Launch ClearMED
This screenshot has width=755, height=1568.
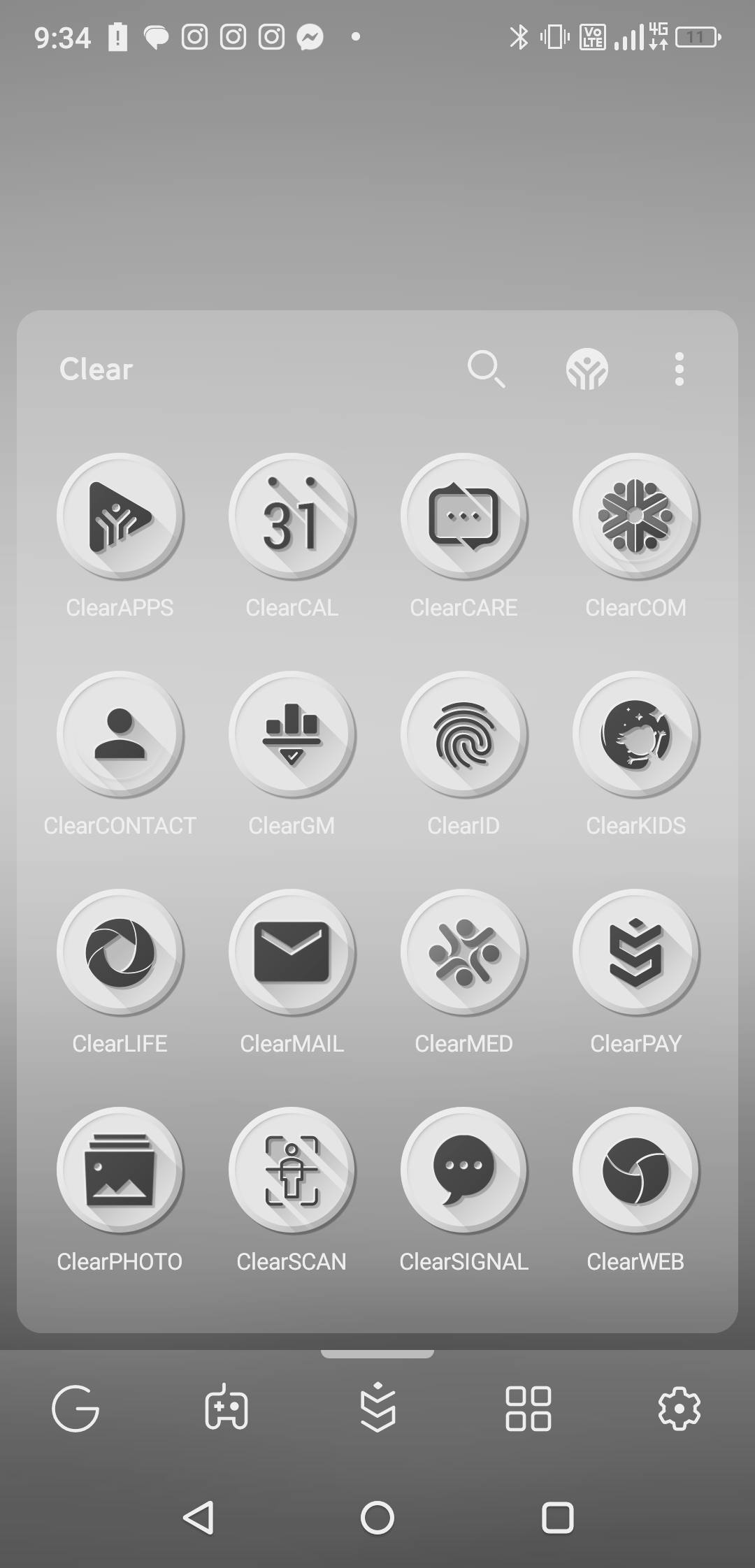pos(463,952)
